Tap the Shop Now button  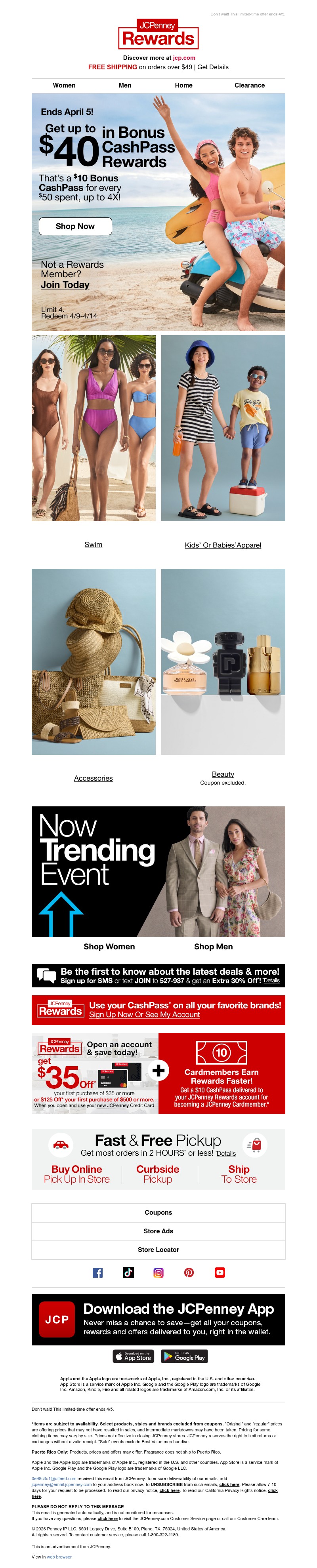[x=75, y=226]
